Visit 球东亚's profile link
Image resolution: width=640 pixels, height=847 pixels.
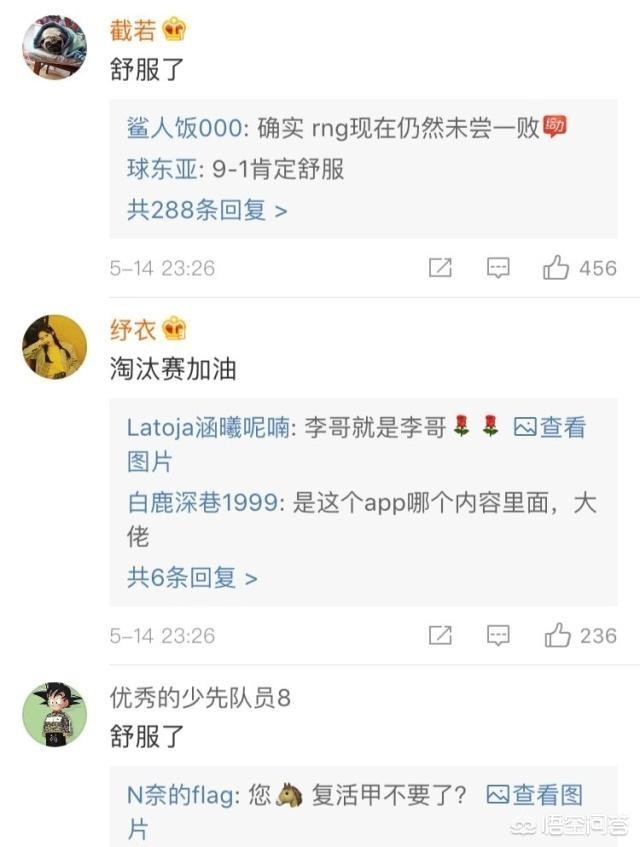point(164,169)
